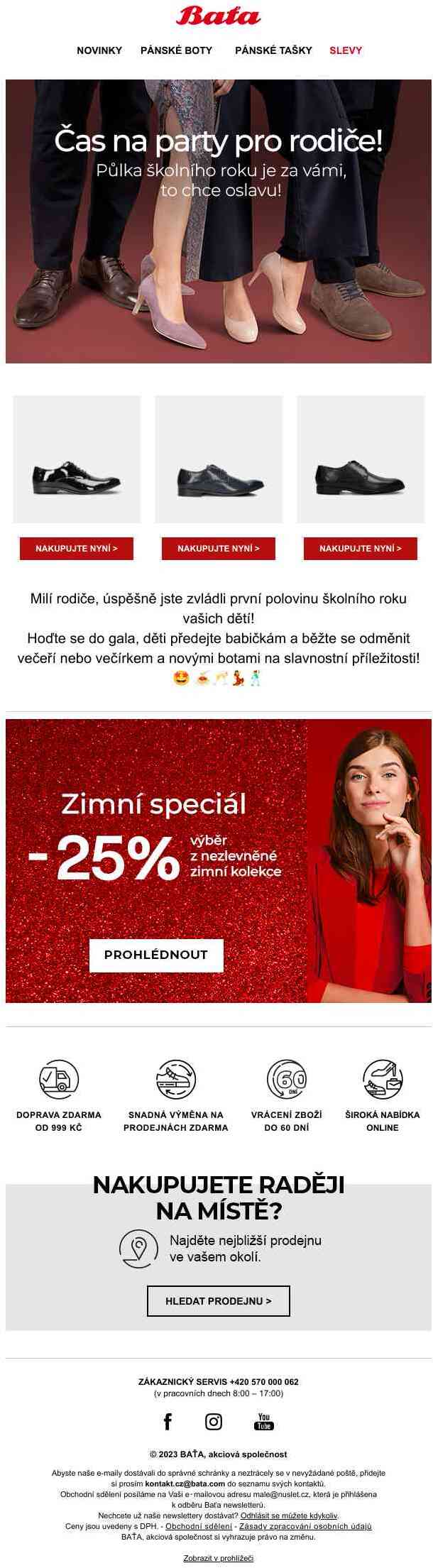This screenshot has width=433, height=1568.
Task: Tap PROHLÉDNOUT on Zimní speciál banner
Action: (x=156, y=955)
